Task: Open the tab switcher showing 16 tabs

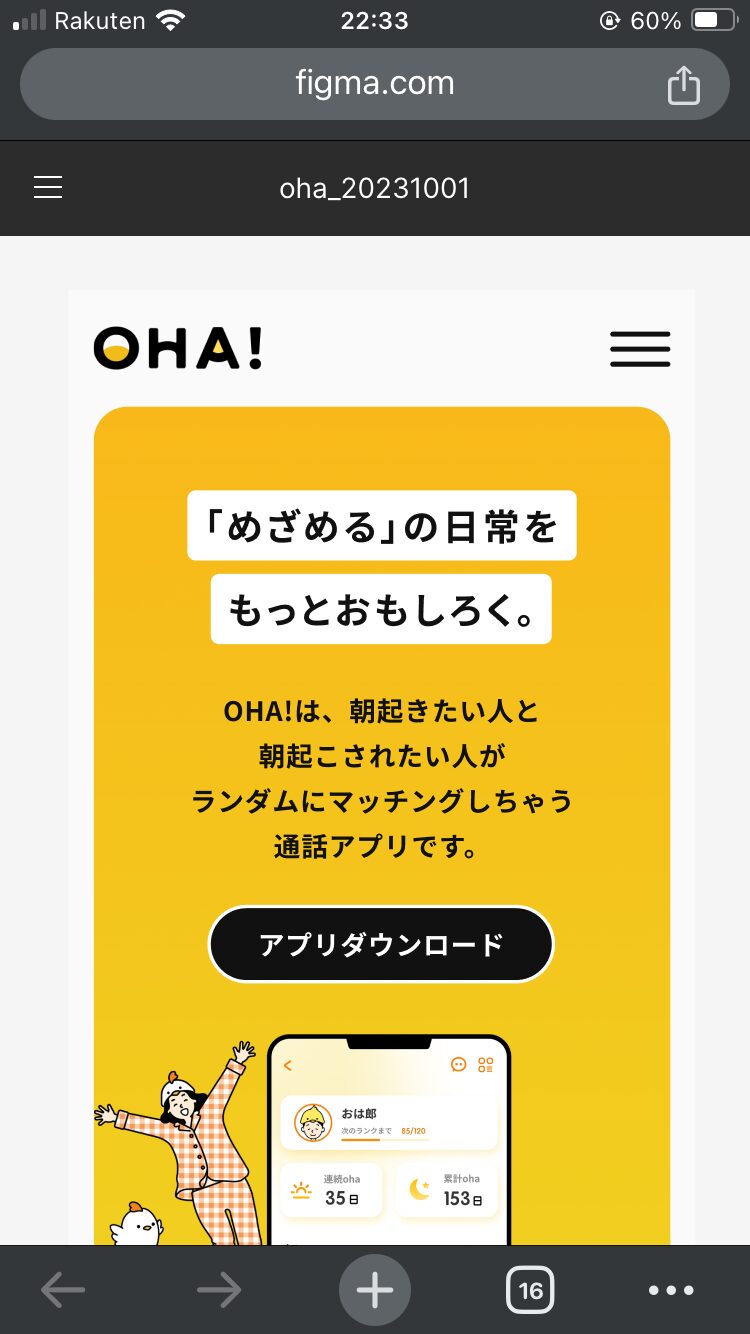Action: pyautogui.click(x=530, y=1291)
